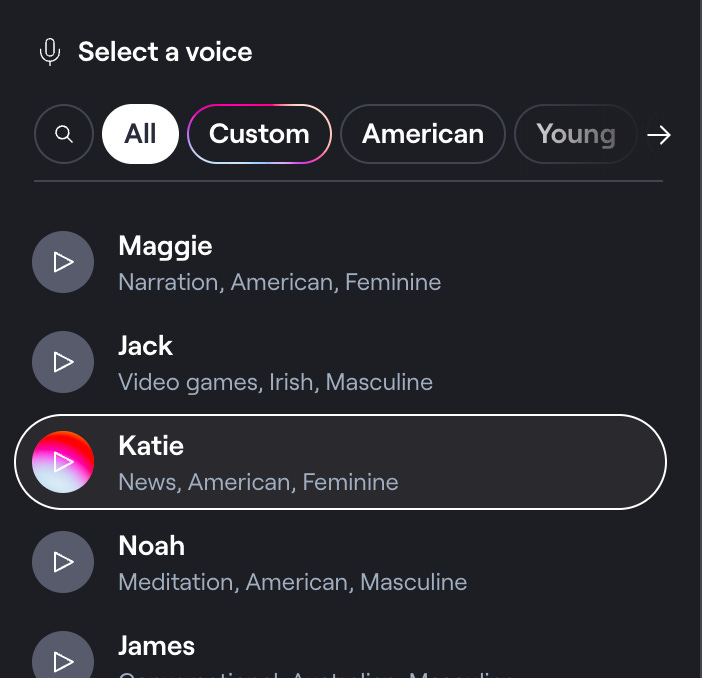Filter voices by Custom
Image resolution: width=702 pixels, height=678 pixels.
[259, 134]
